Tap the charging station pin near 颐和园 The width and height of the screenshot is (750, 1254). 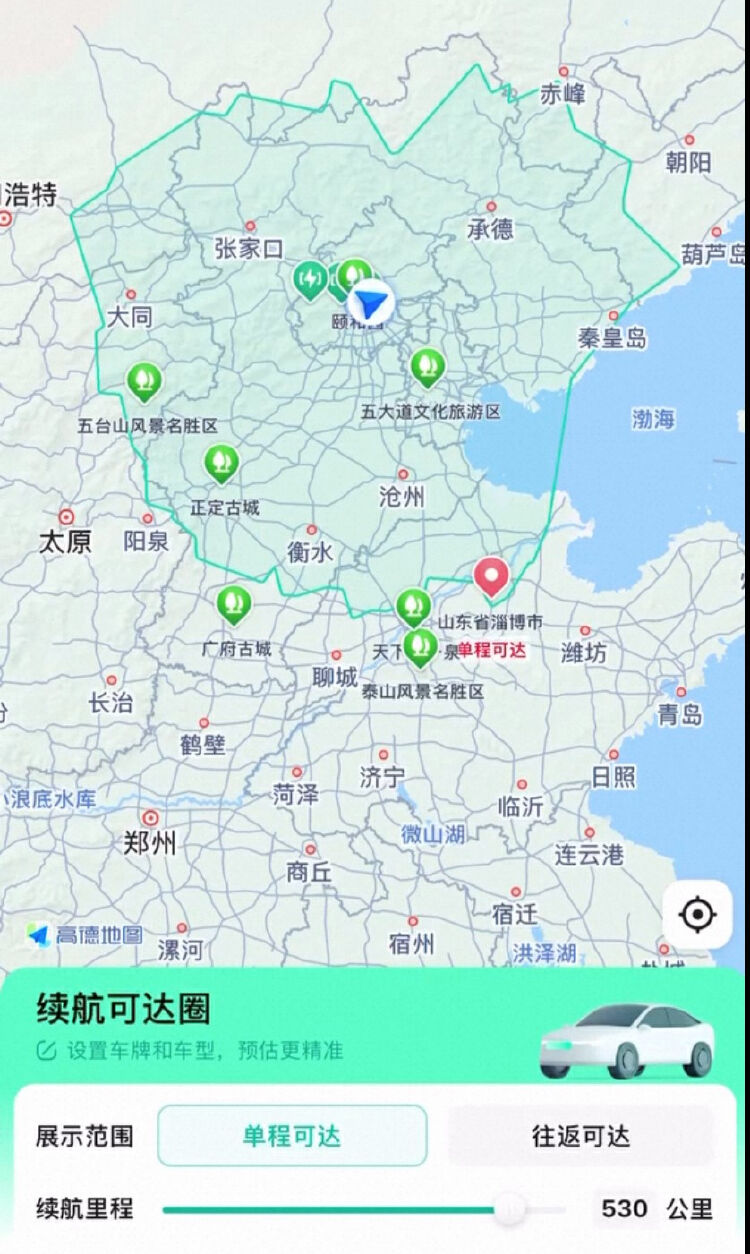pyautogui.click(x=309, y=280)
